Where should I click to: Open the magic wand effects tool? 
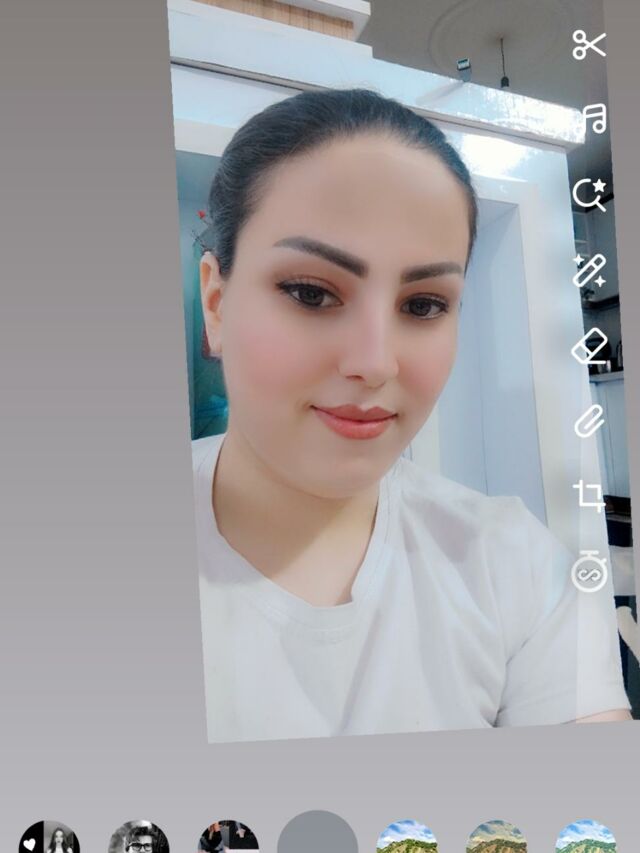[589, 270]
